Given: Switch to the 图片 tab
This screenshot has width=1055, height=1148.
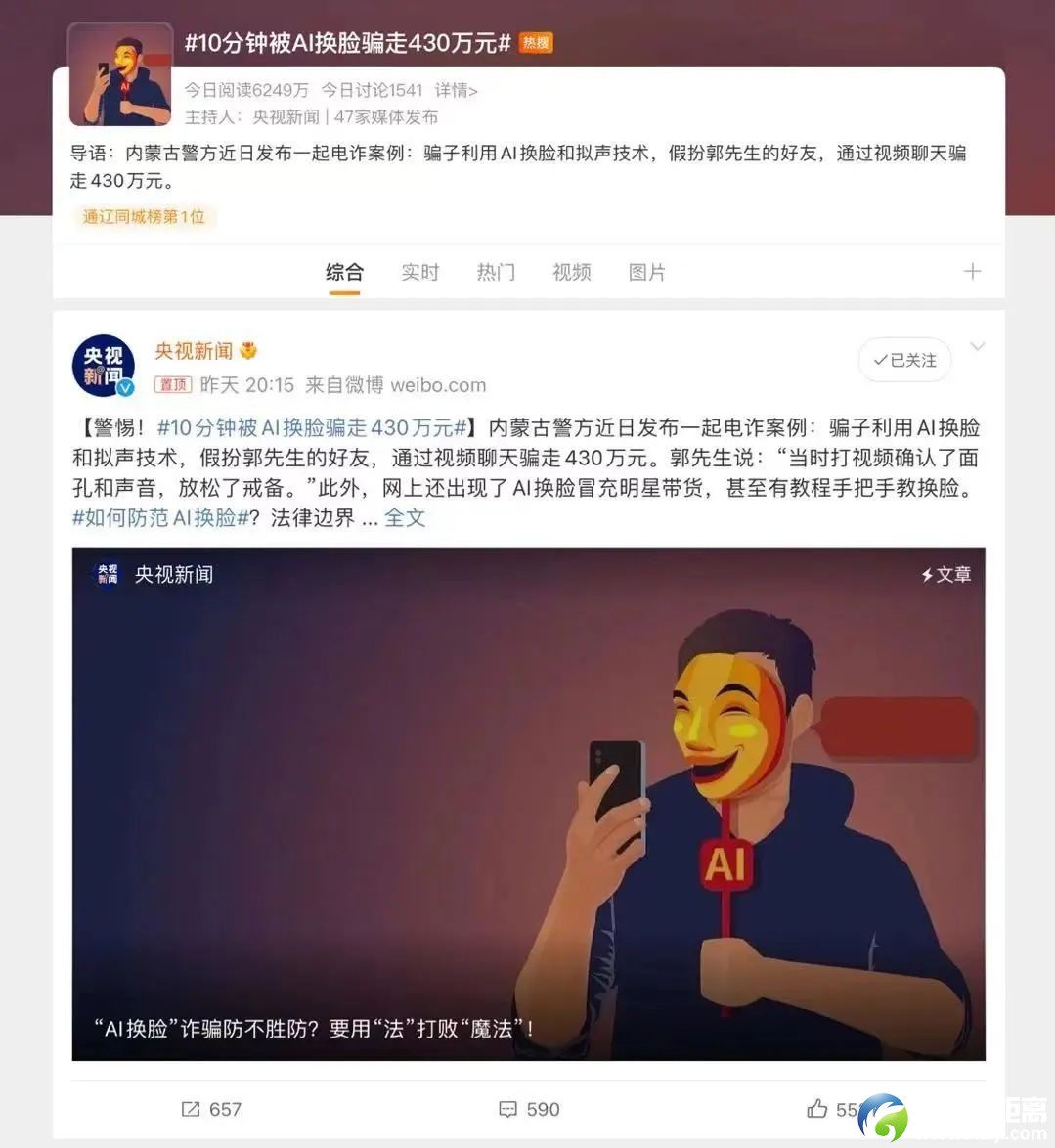Looking at the screenshot, I should tap(646, 272).
